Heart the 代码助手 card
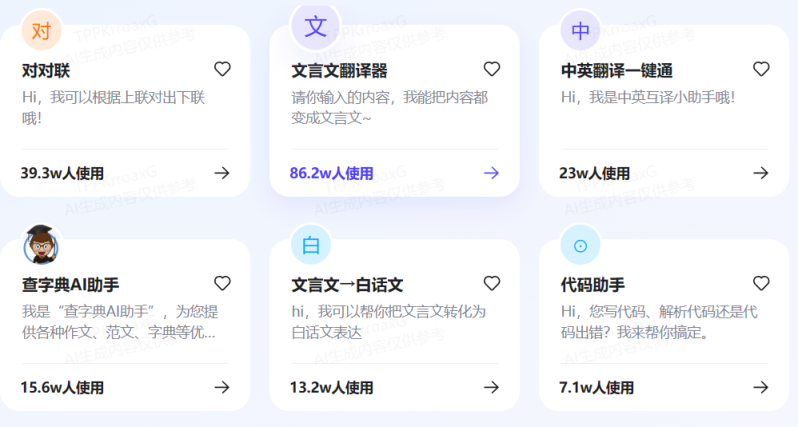This screenshot has height=427, width=798. coord(761,283)
